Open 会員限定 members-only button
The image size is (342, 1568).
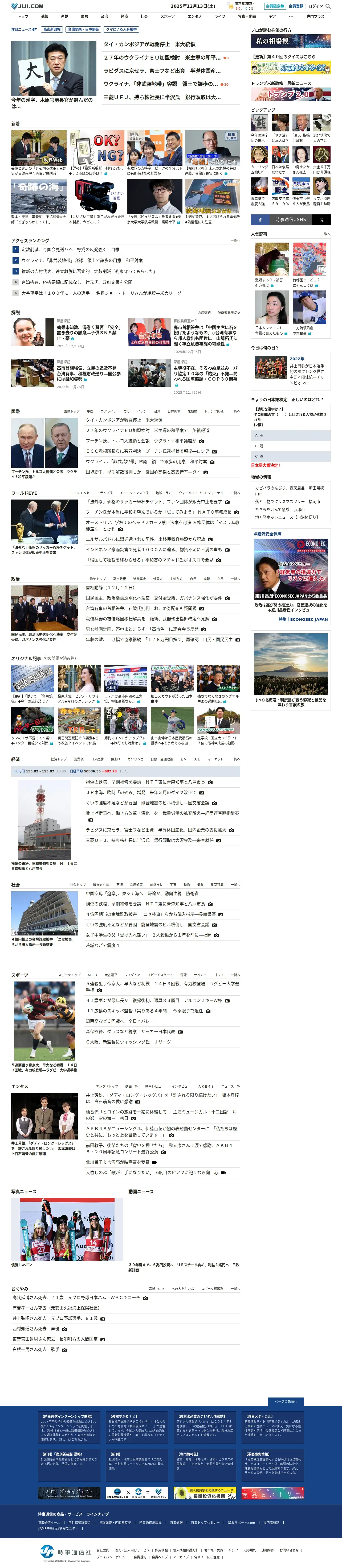tap(274, 6)
